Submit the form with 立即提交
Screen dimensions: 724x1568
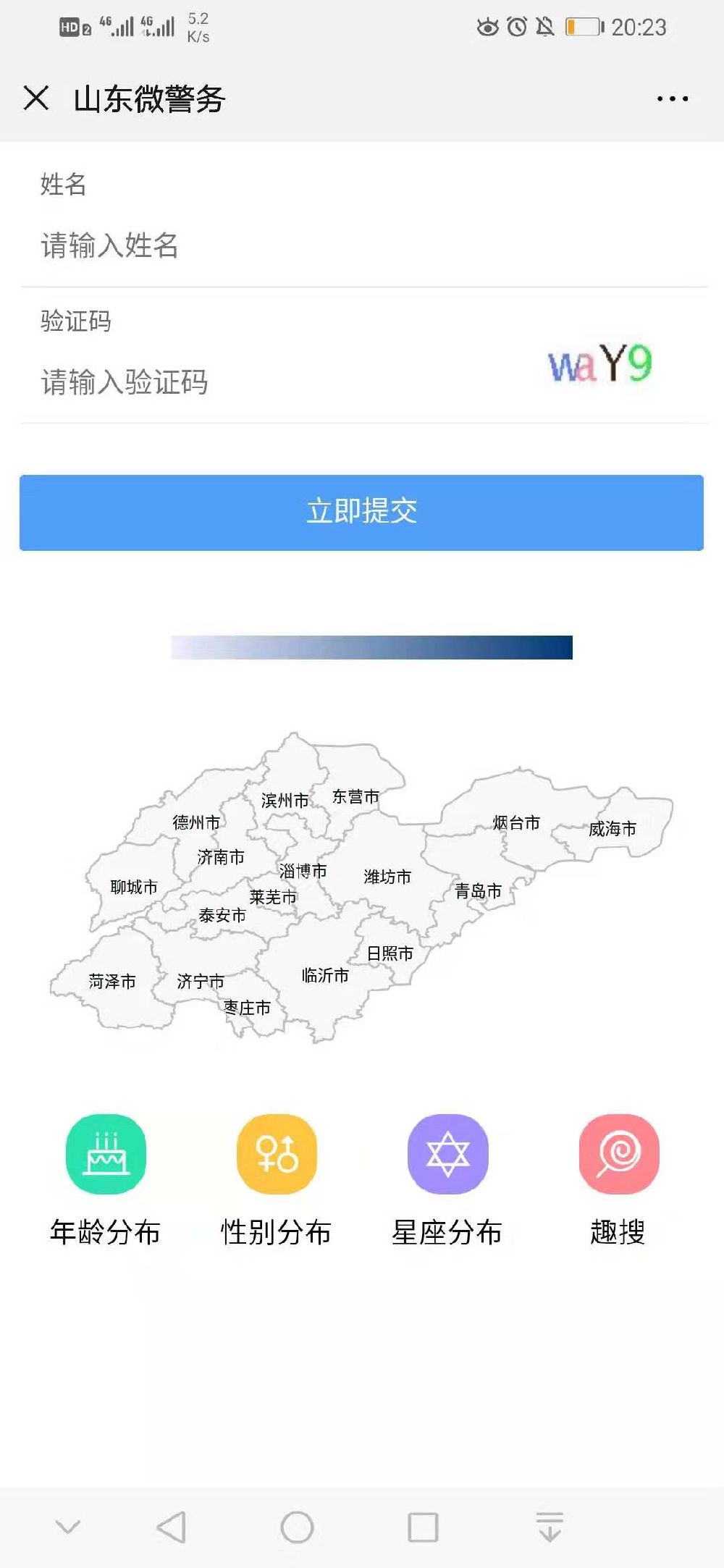[361, 513]
